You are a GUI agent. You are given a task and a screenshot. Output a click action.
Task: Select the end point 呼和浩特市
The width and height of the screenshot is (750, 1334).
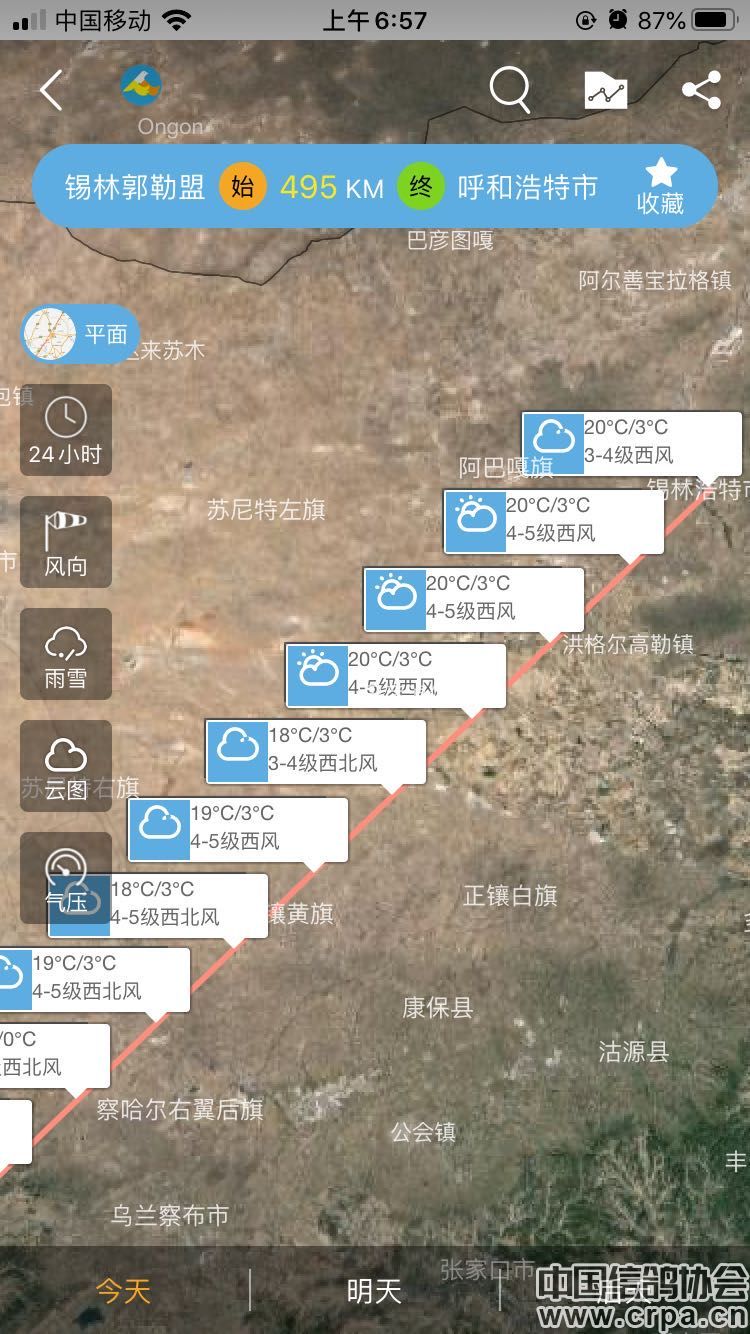527,187
